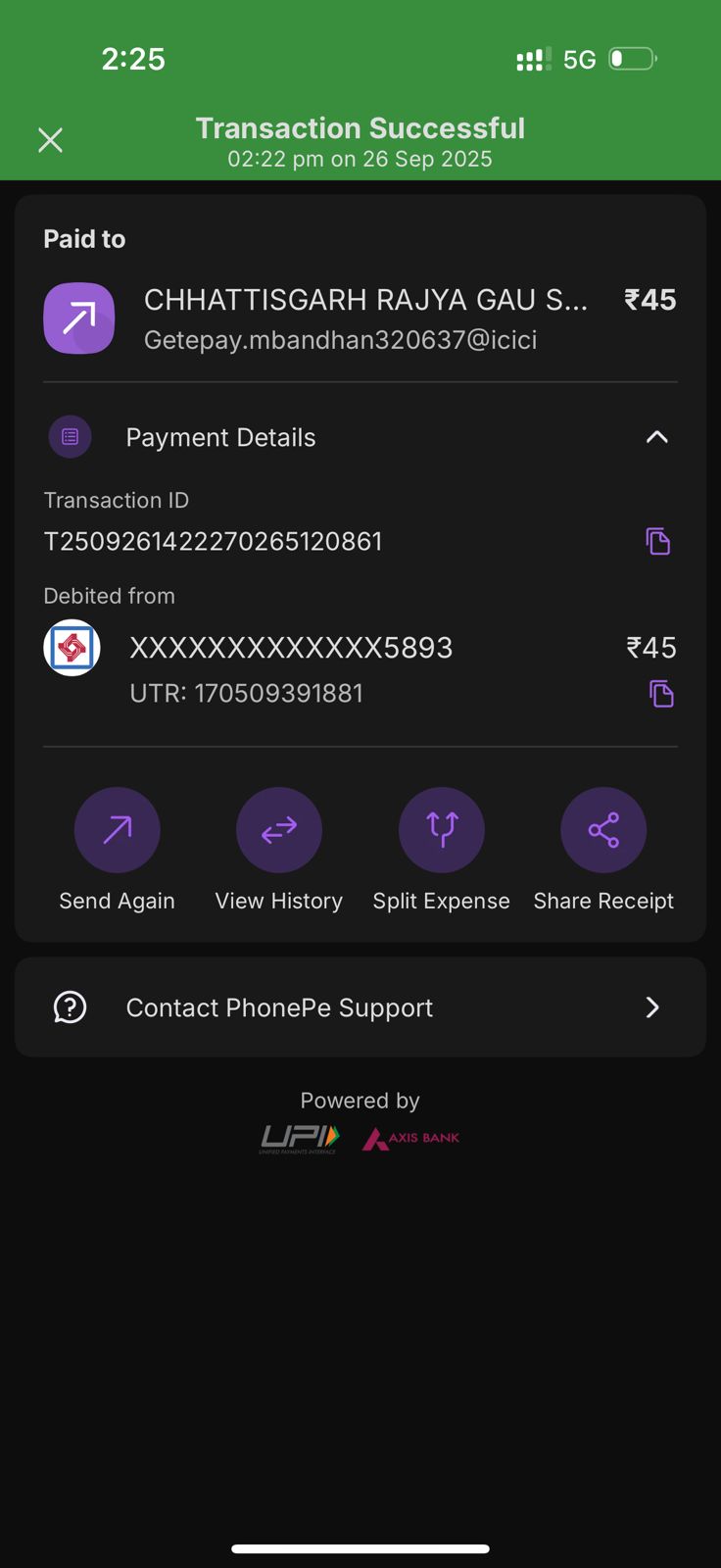
Task: Select Split Expense
Action: pyautogui.click(x=441, y=830)
